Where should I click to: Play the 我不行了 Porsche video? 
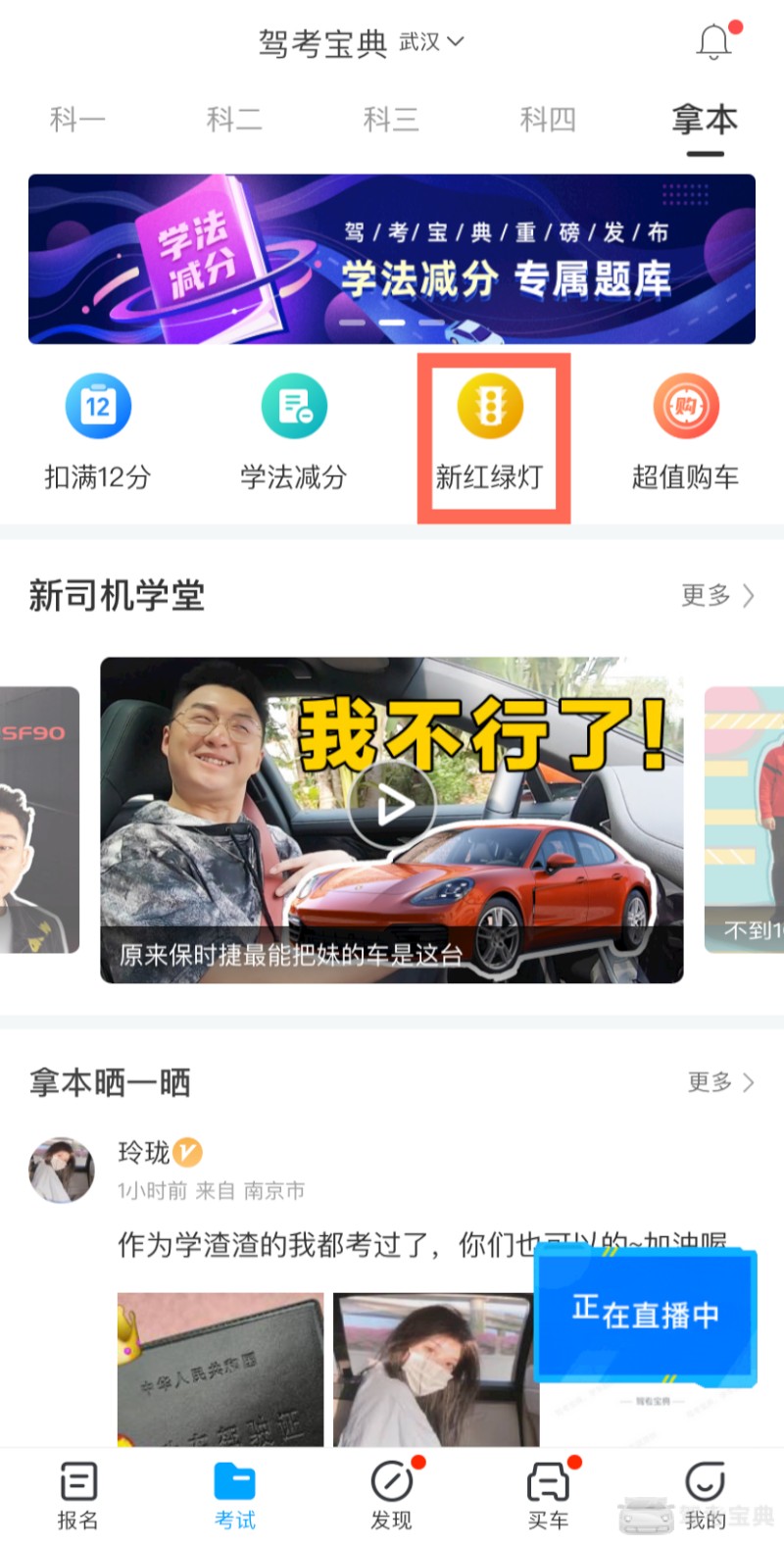[x=392, y=806]
